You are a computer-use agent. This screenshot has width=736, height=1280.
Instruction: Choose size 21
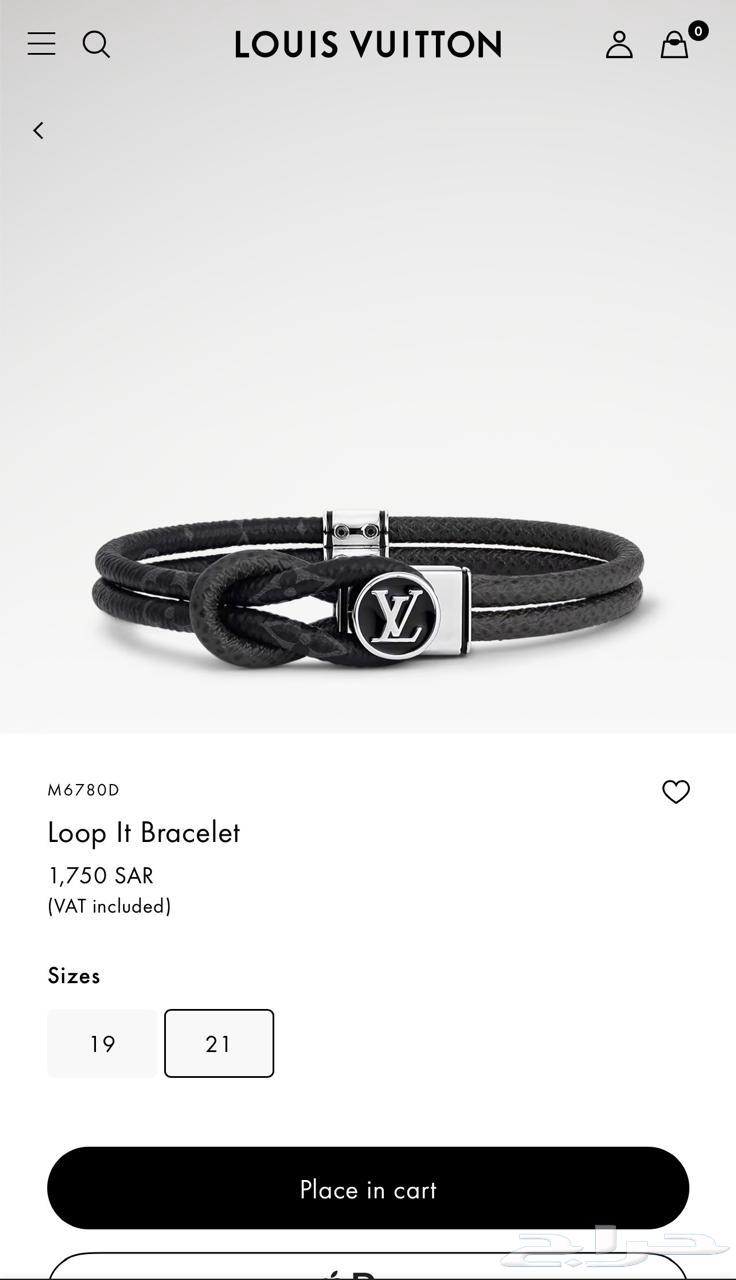[x=219, y=1044]
